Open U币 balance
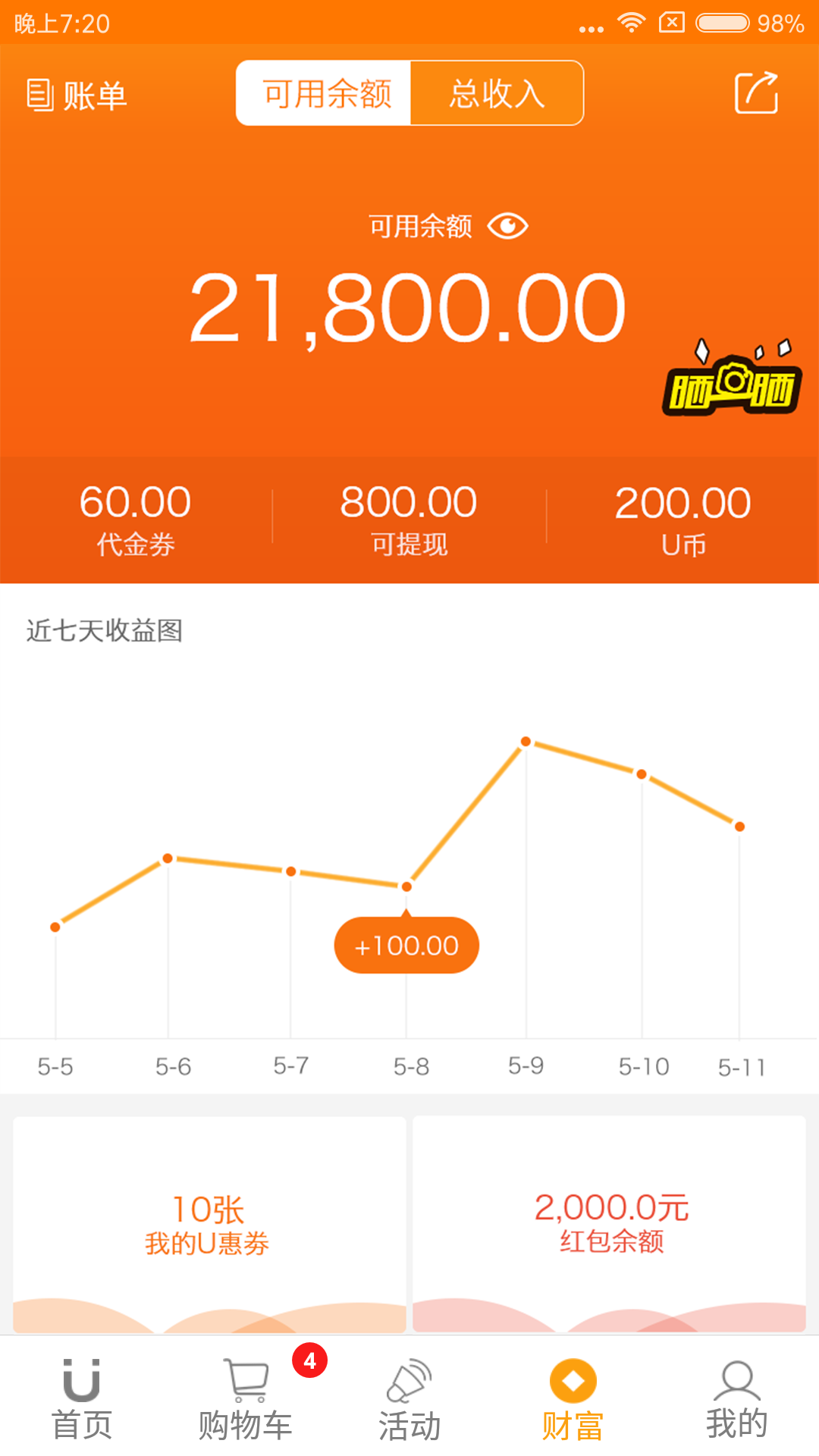 tap(682, 519)
